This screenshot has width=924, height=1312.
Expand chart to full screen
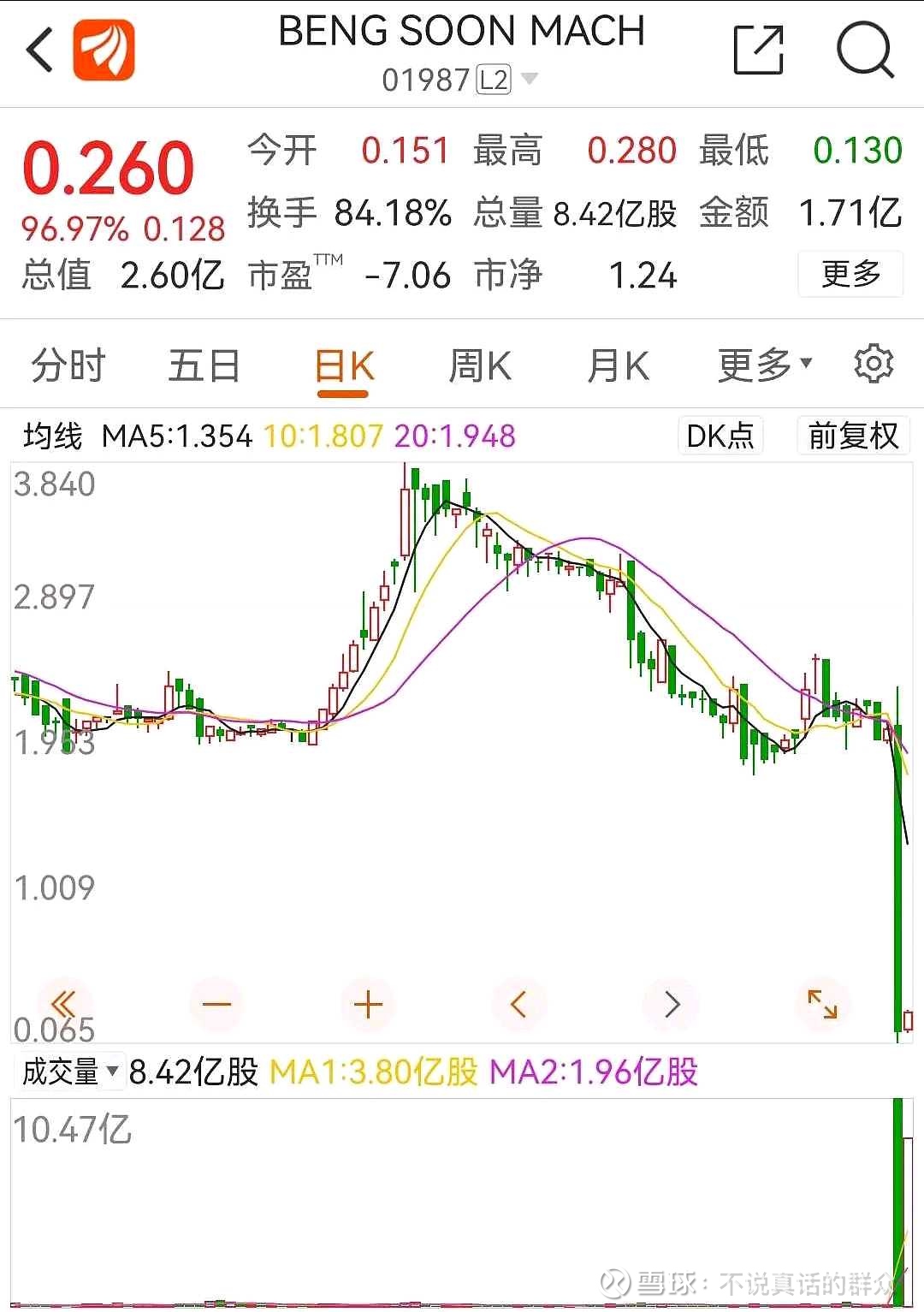coord(822,1004)
